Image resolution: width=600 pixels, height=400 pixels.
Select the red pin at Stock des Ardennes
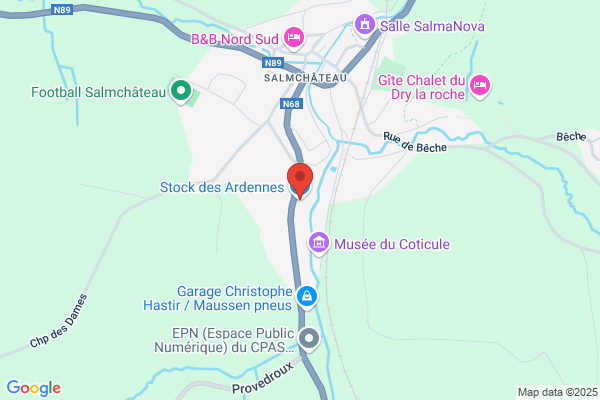tap(300, 180)
